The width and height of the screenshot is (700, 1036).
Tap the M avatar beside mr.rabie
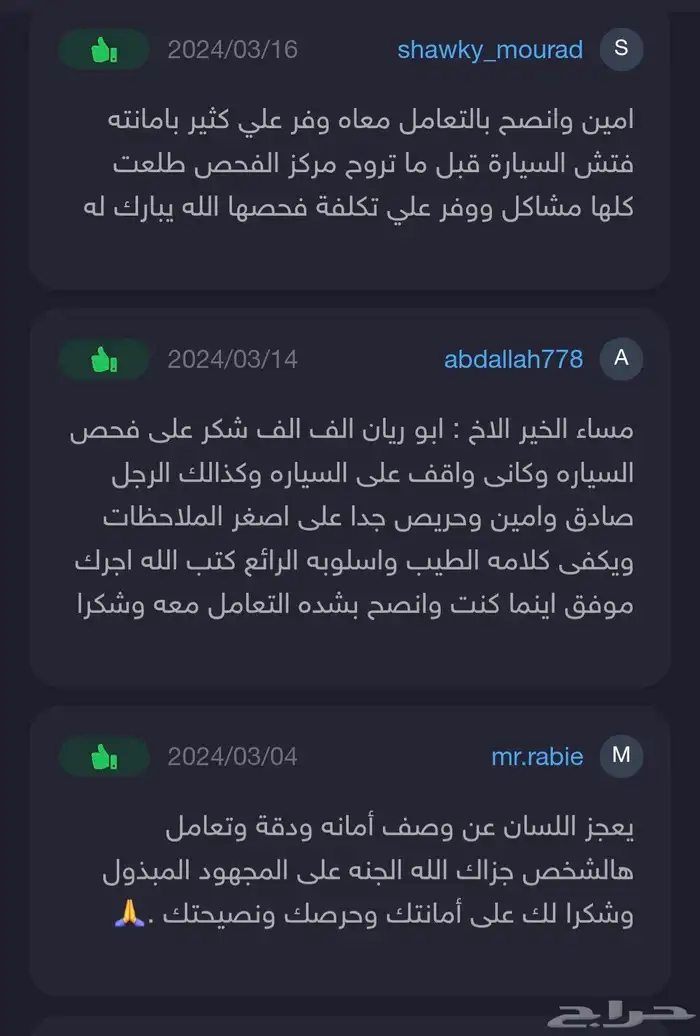(x=621, y=755)
